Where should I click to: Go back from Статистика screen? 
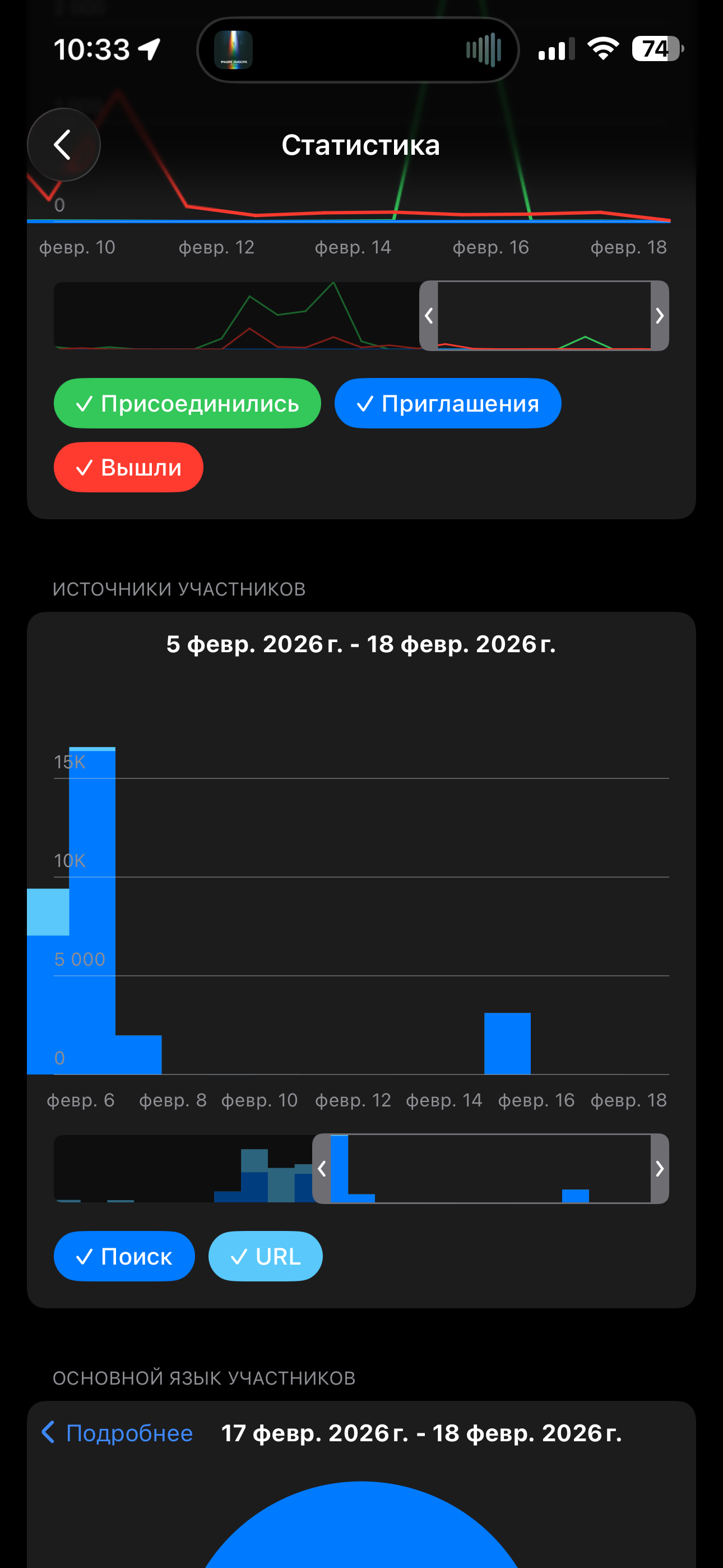tap(63, 145)
